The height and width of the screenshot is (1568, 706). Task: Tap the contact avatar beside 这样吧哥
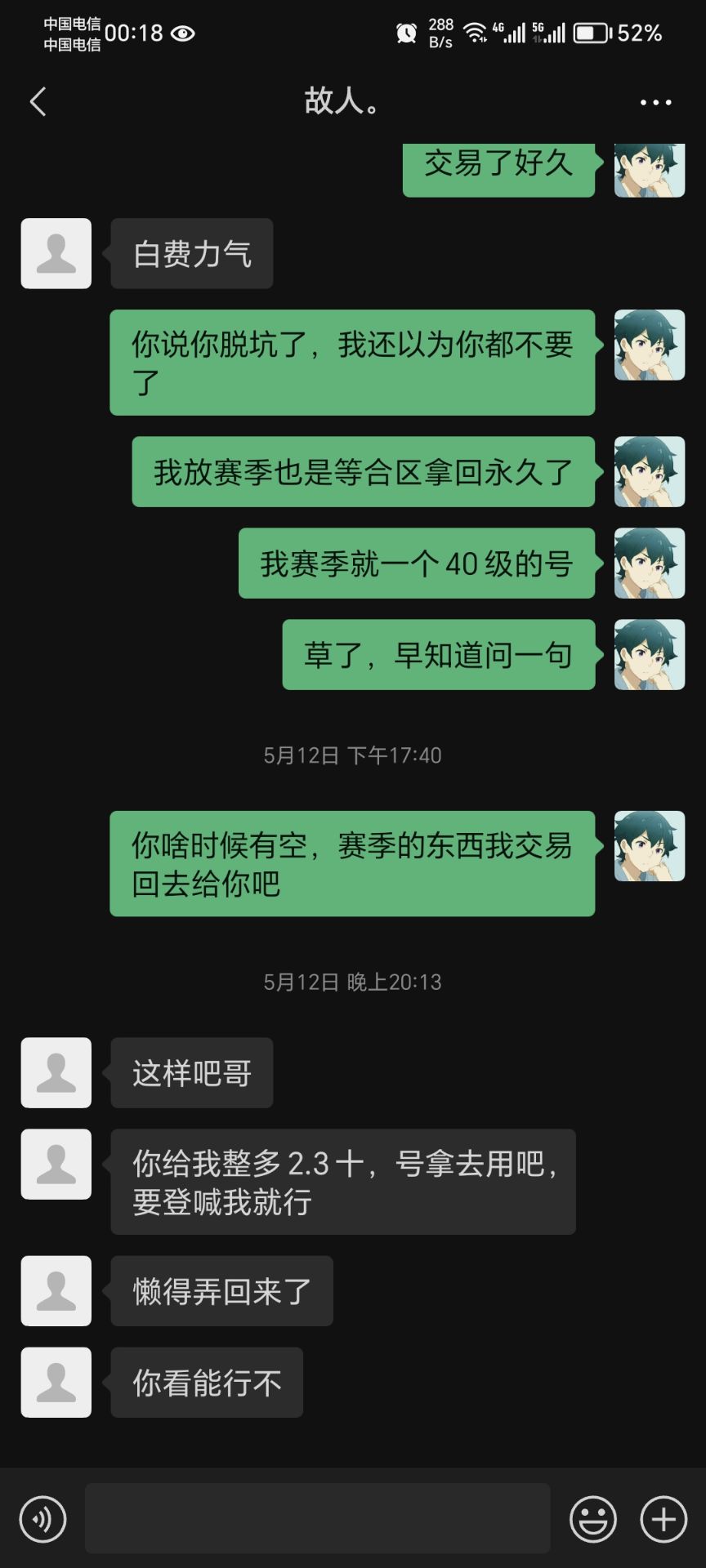click(56, 1072)
